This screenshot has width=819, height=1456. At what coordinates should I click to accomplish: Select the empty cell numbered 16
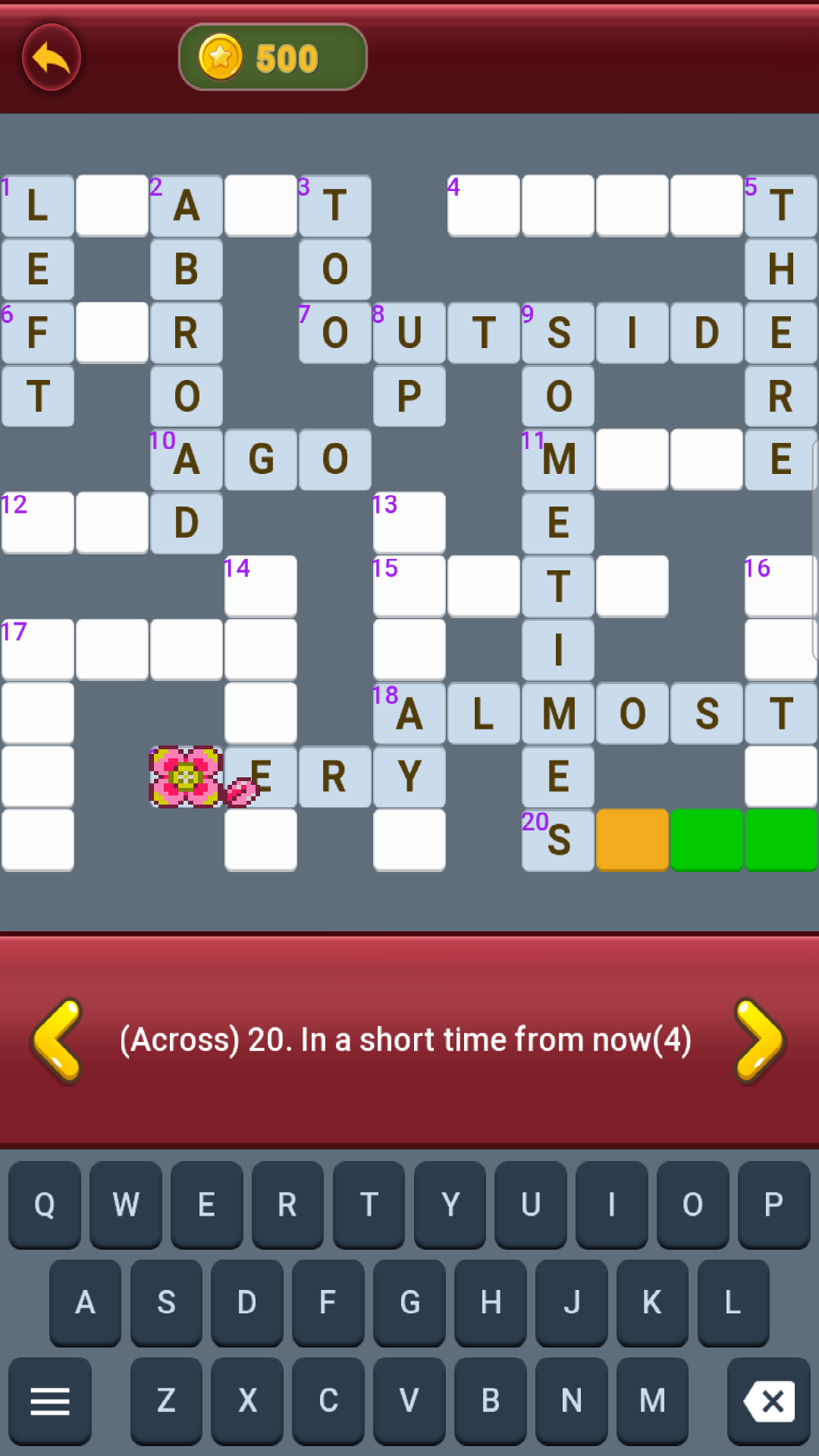(781, 586)
